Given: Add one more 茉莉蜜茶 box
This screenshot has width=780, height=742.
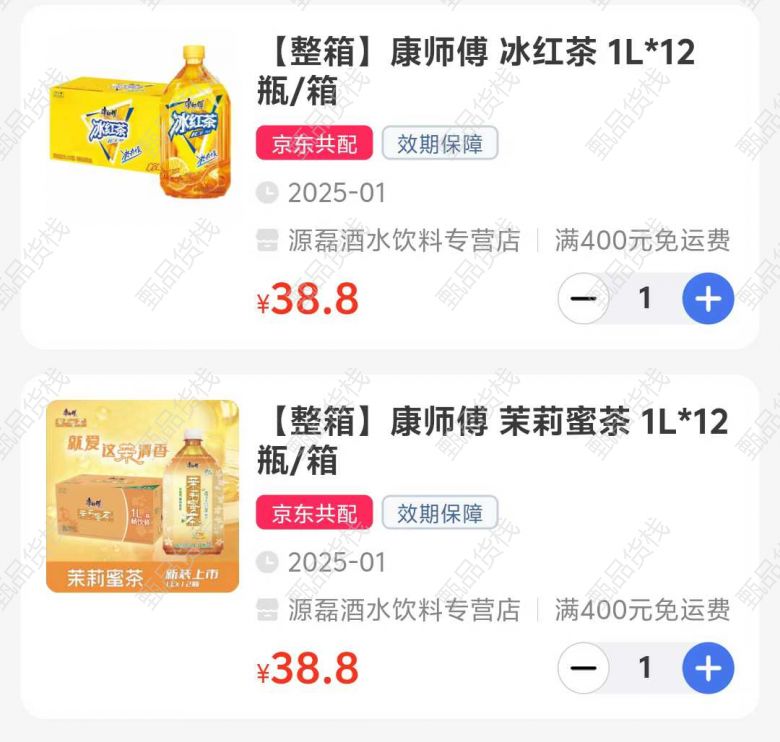Looking at the screenshot, I should (x=708, y=668).
